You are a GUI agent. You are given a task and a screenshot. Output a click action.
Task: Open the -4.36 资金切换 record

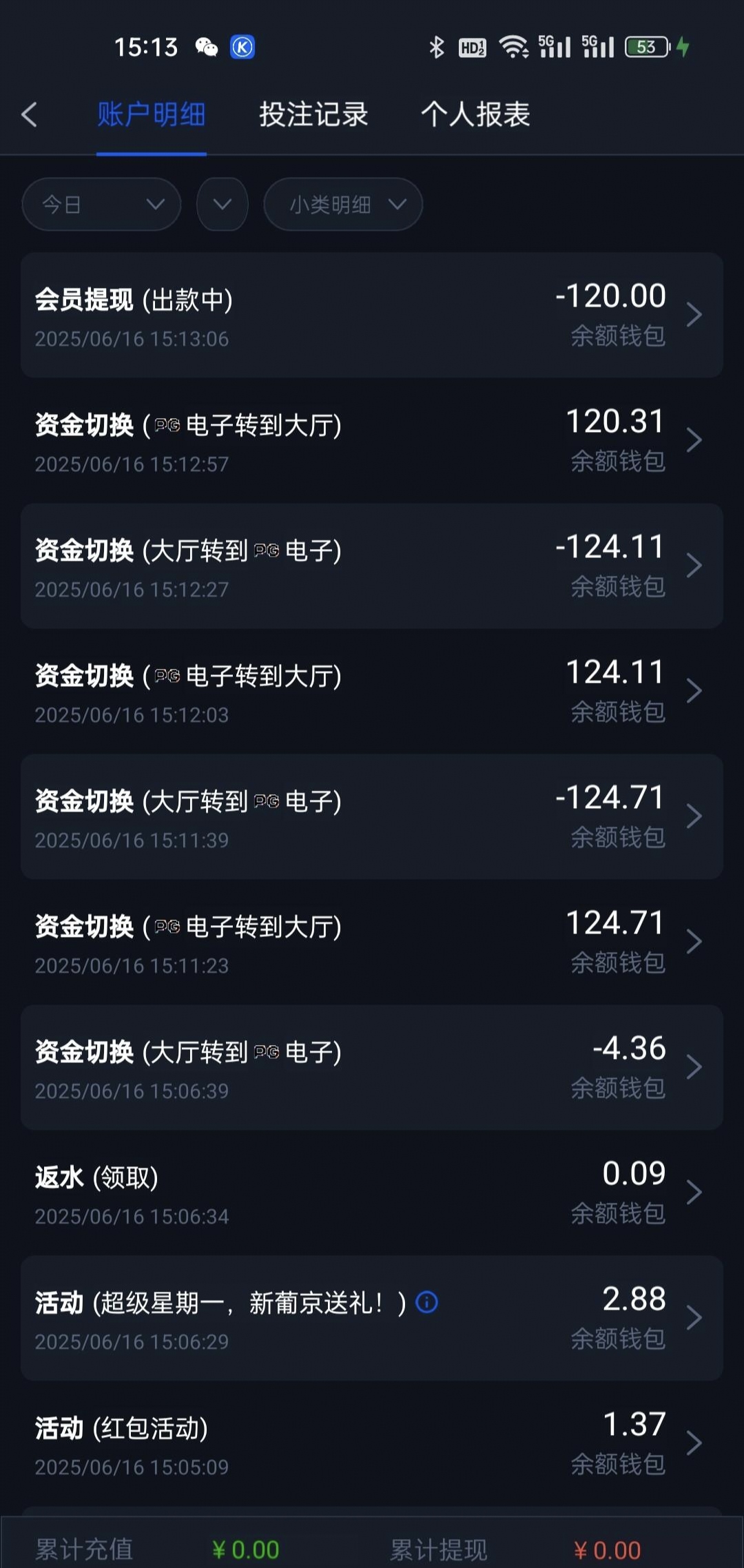372,1067
